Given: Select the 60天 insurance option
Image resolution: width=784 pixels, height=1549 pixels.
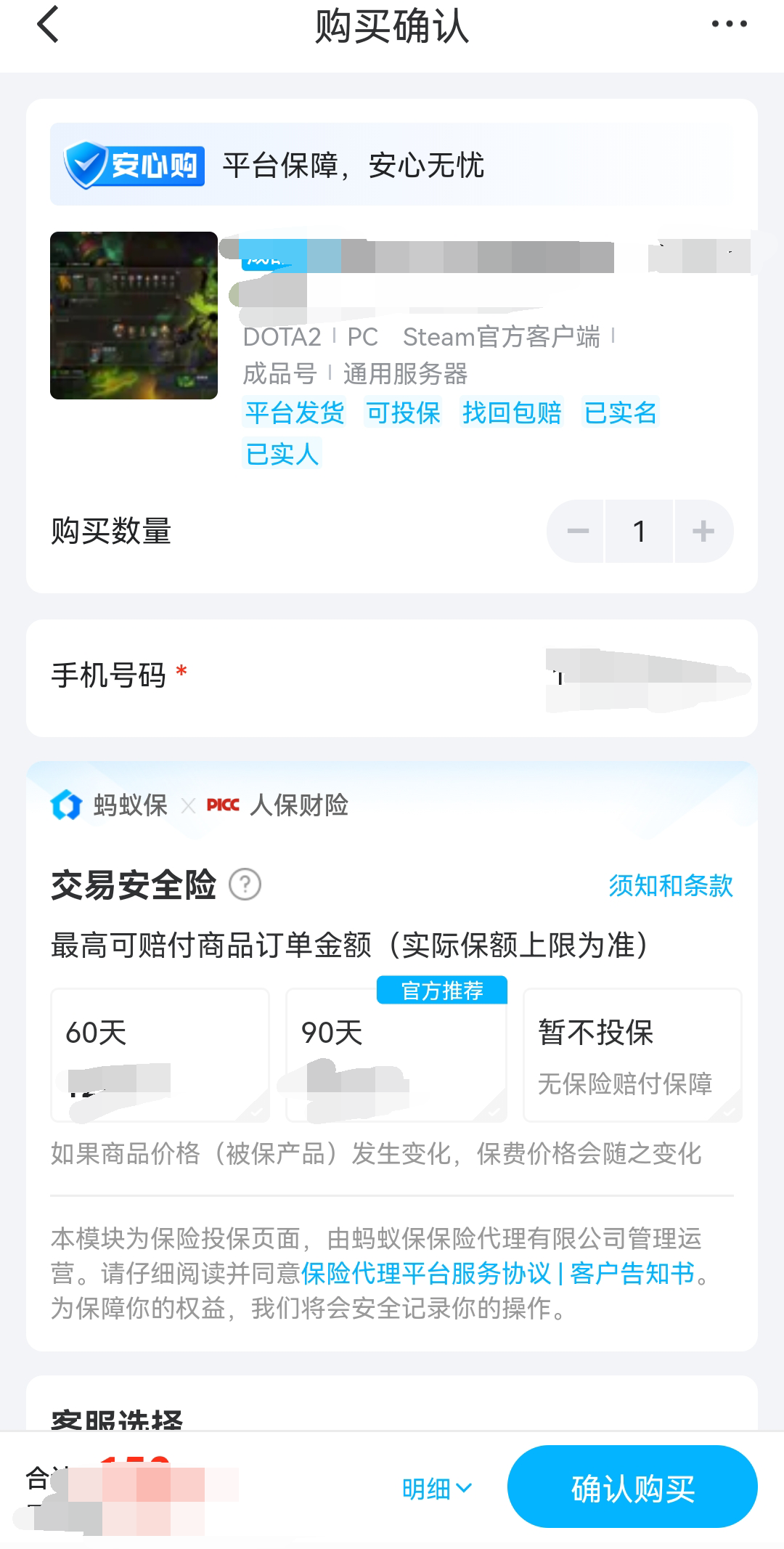Looking at the screenshot, I should coord(160,1054).
